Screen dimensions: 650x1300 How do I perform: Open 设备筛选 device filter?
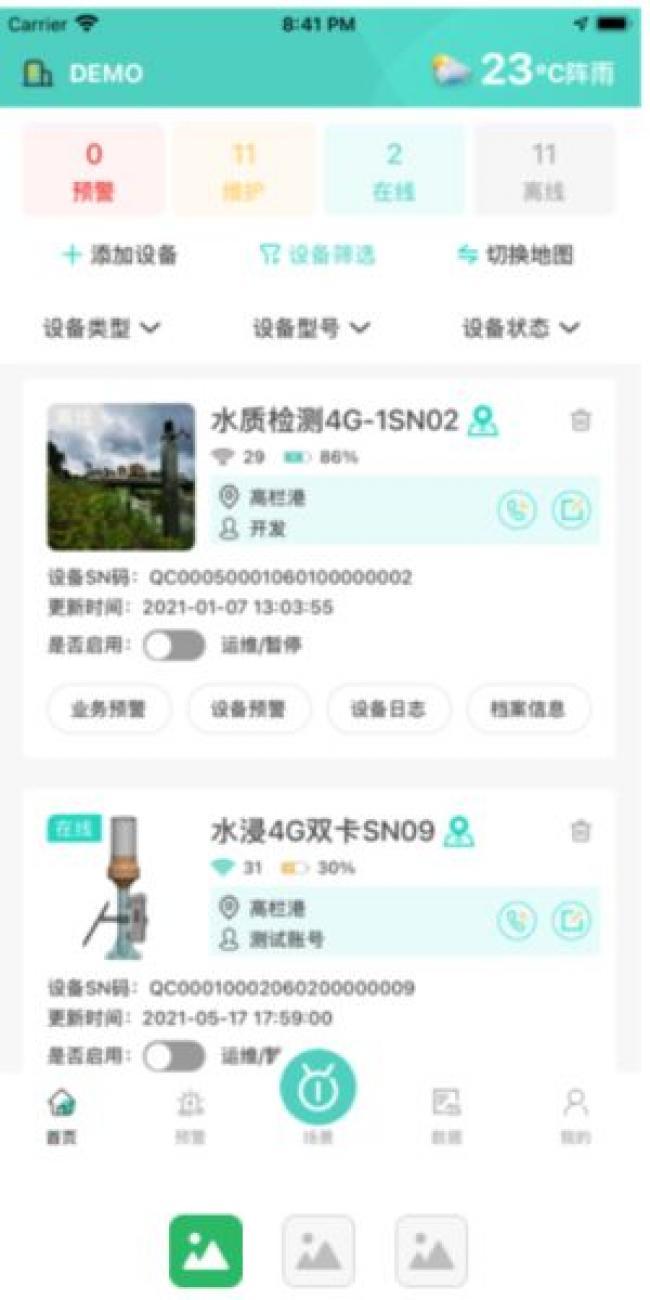click(318, 255)
